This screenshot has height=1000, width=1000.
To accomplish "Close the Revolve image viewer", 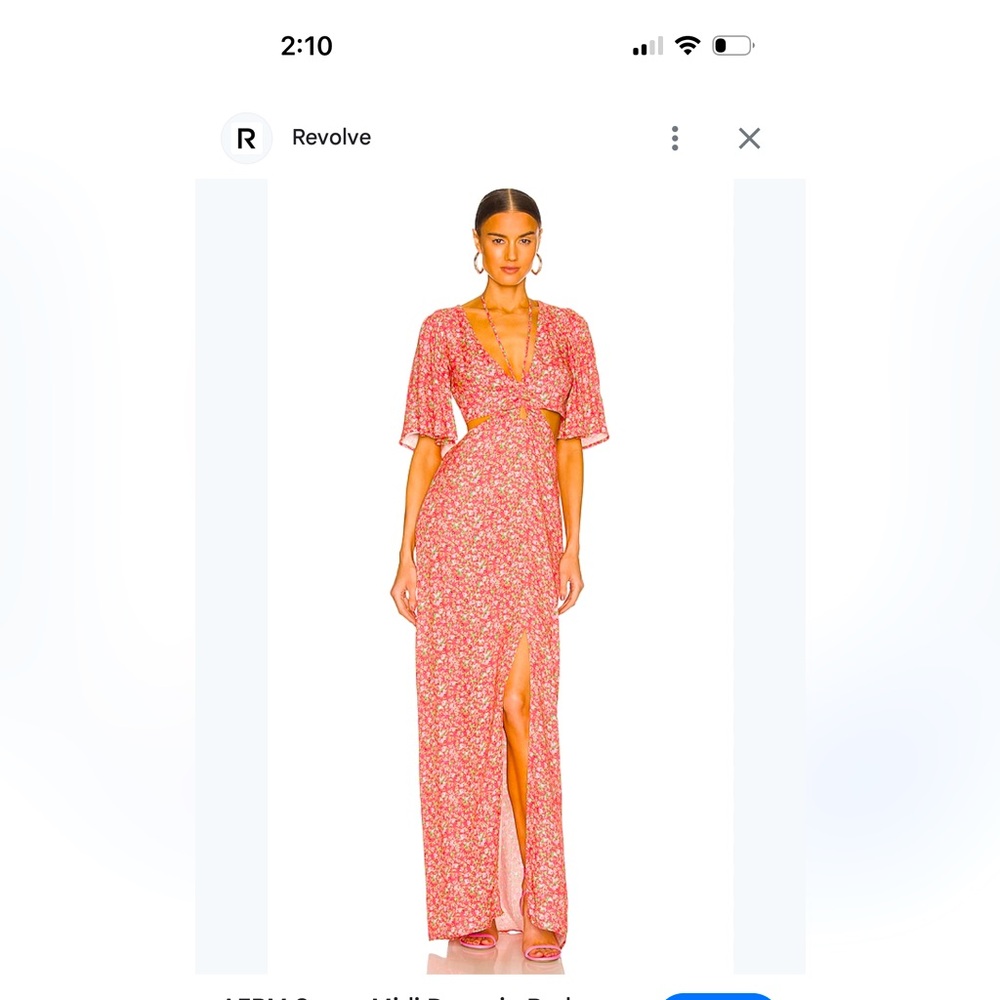I will tap(749, 138).
